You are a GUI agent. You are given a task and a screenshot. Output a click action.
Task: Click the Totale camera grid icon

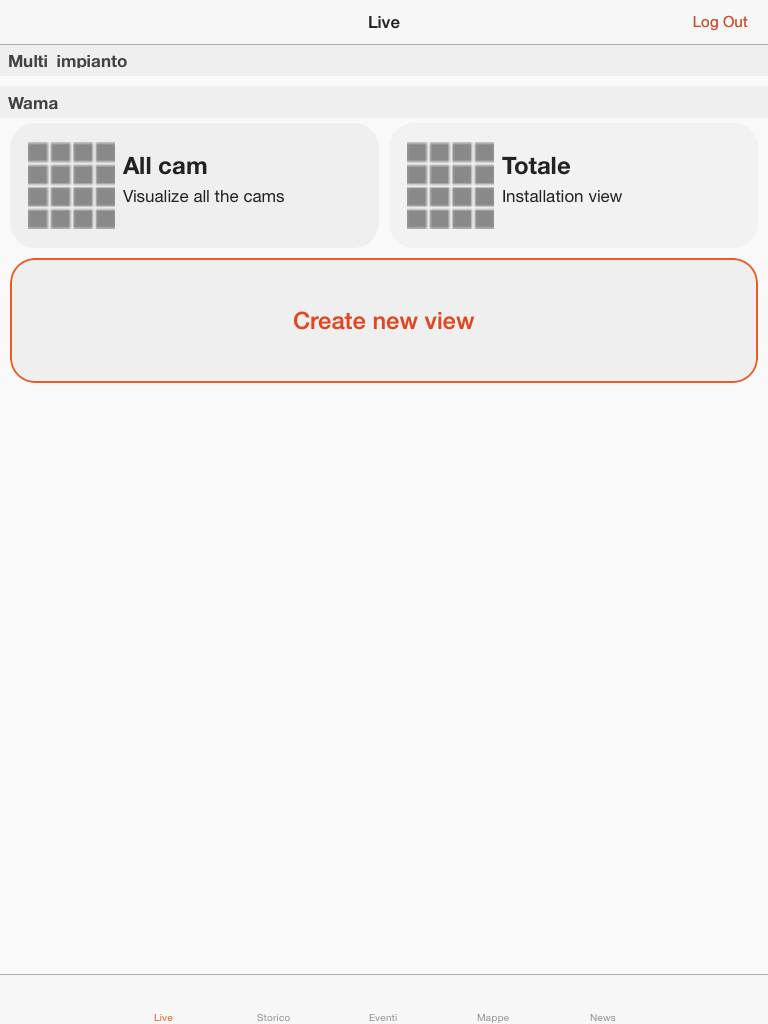click(x=449, y=185)
